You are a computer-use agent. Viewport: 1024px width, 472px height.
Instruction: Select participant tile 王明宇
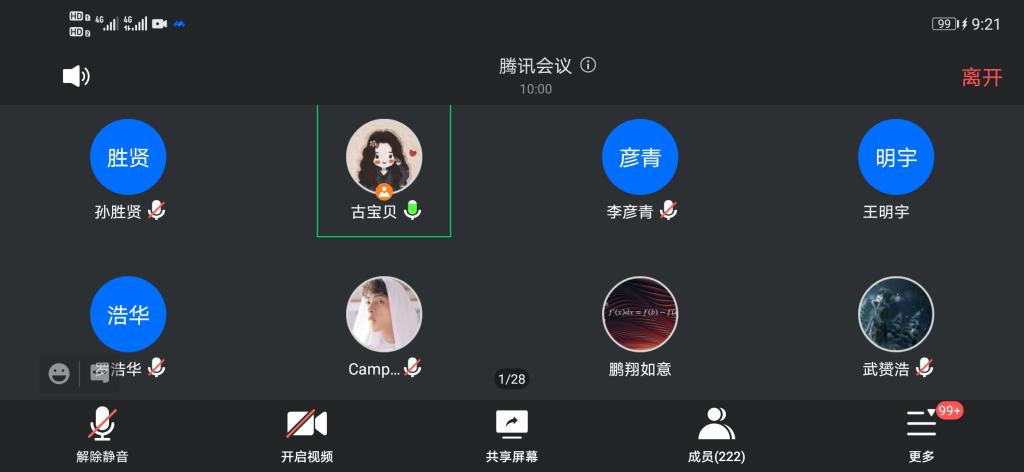pos(896,170)
